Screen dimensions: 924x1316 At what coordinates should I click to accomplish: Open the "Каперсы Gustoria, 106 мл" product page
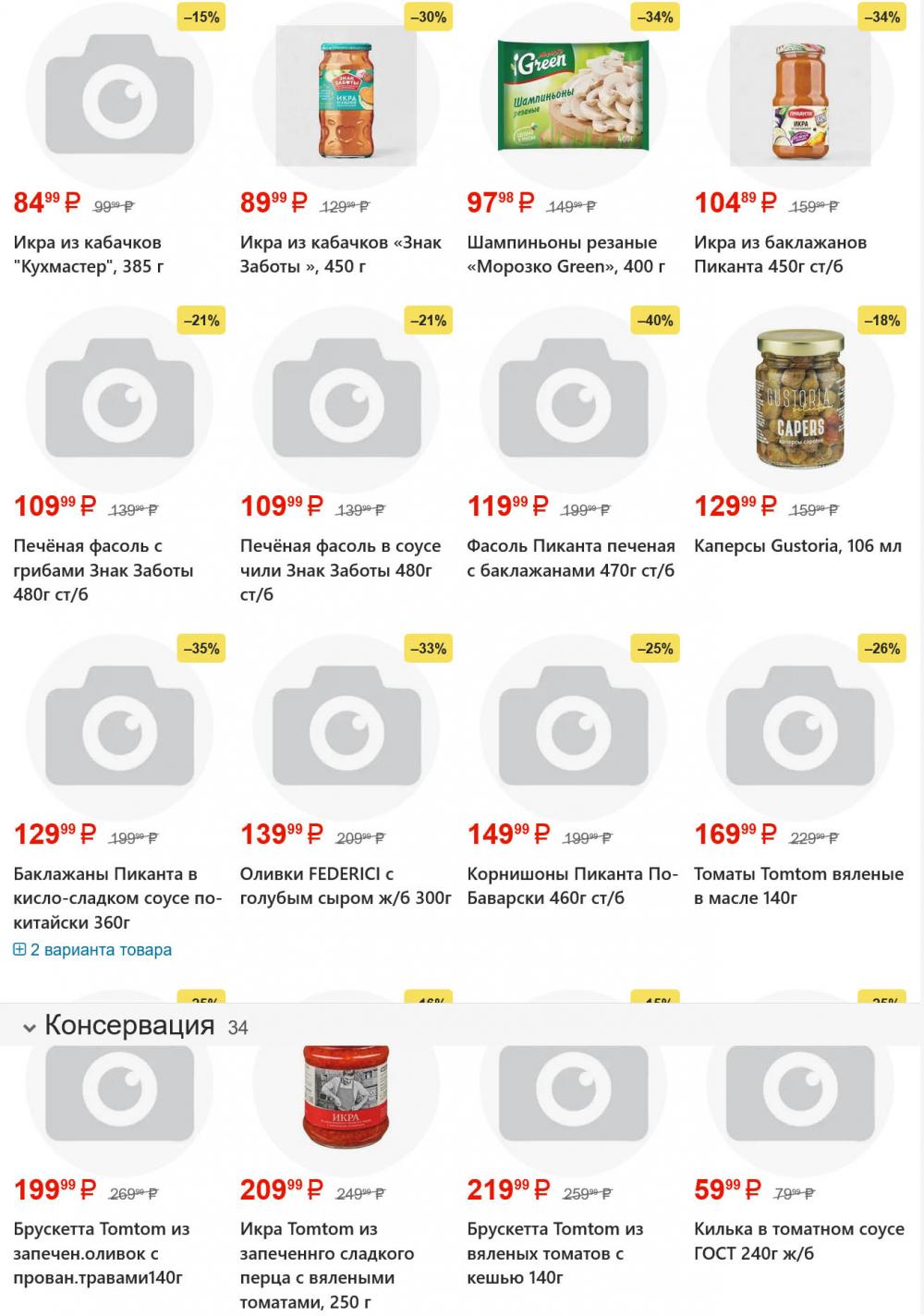(798, 545)
